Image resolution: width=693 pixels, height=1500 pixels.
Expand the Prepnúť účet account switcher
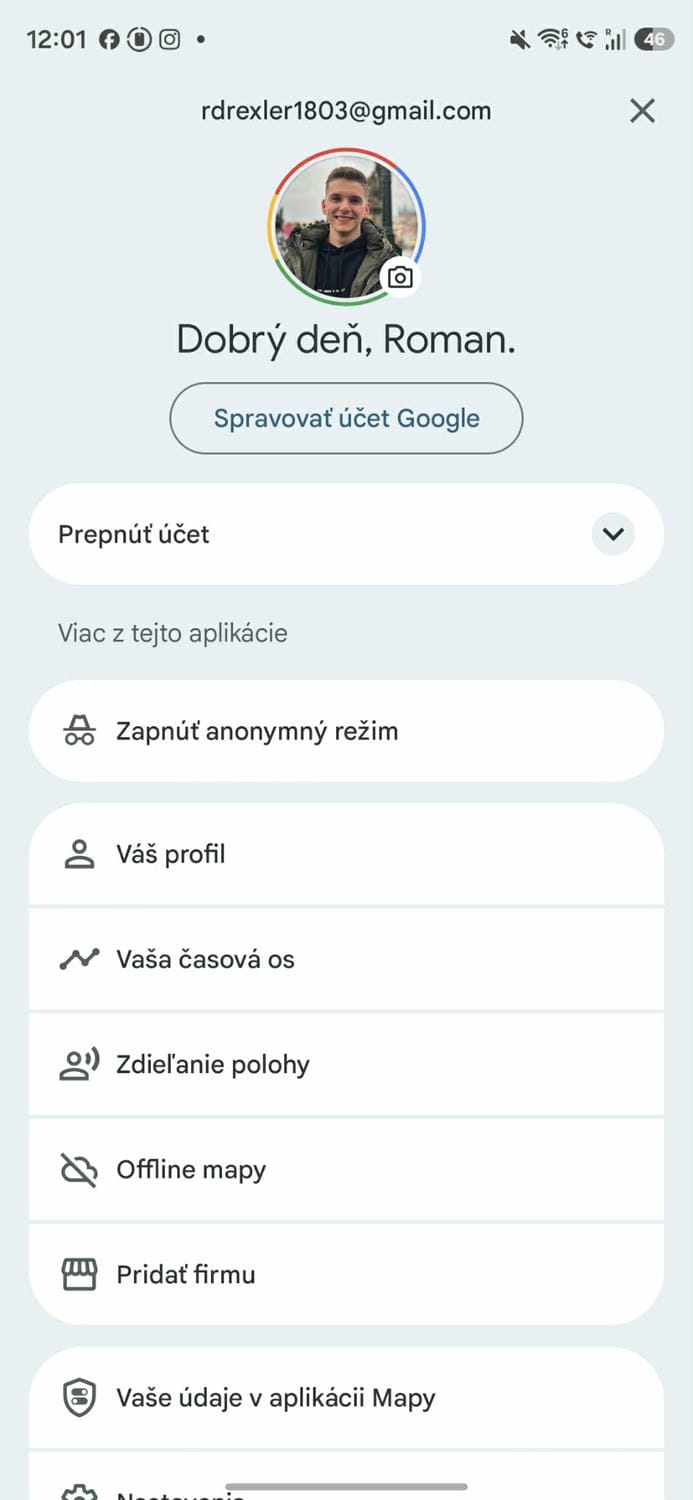tap(612, 534)
